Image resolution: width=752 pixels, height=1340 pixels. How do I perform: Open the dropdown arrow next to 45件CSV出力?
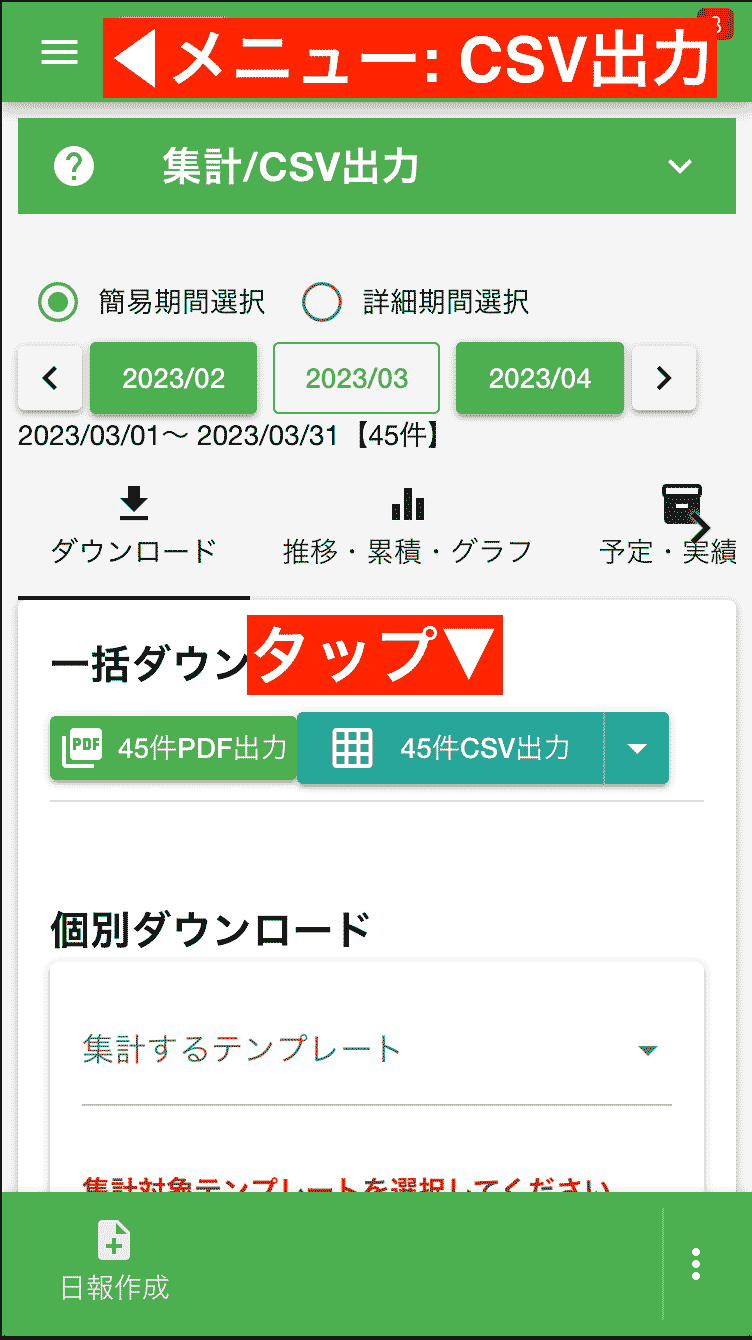tap(637, 748)
